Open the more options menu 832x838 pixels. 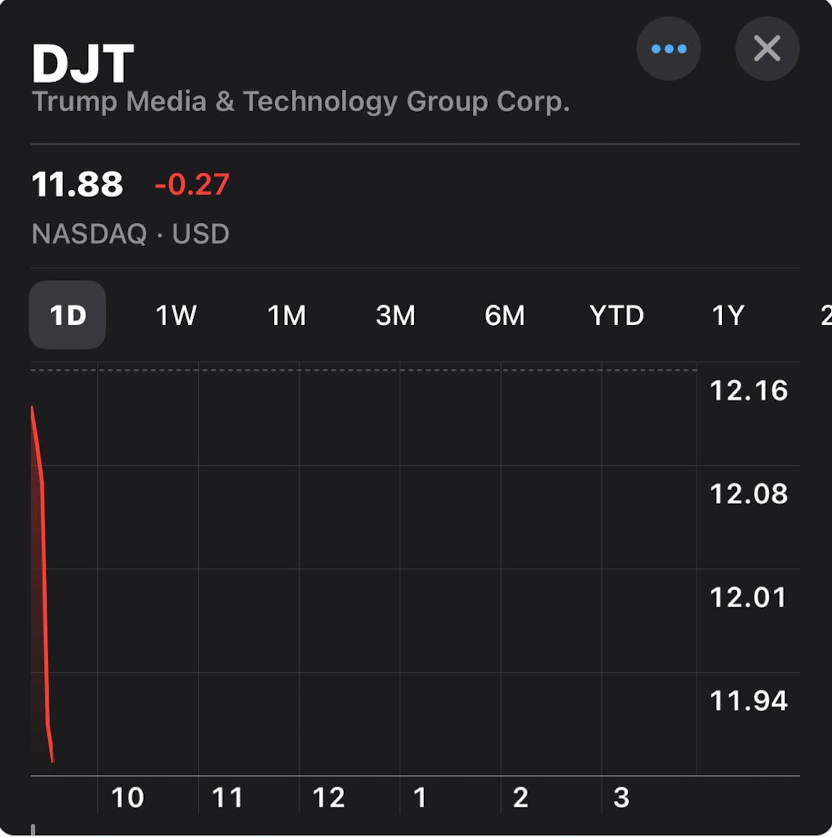(x=668, y=48)
